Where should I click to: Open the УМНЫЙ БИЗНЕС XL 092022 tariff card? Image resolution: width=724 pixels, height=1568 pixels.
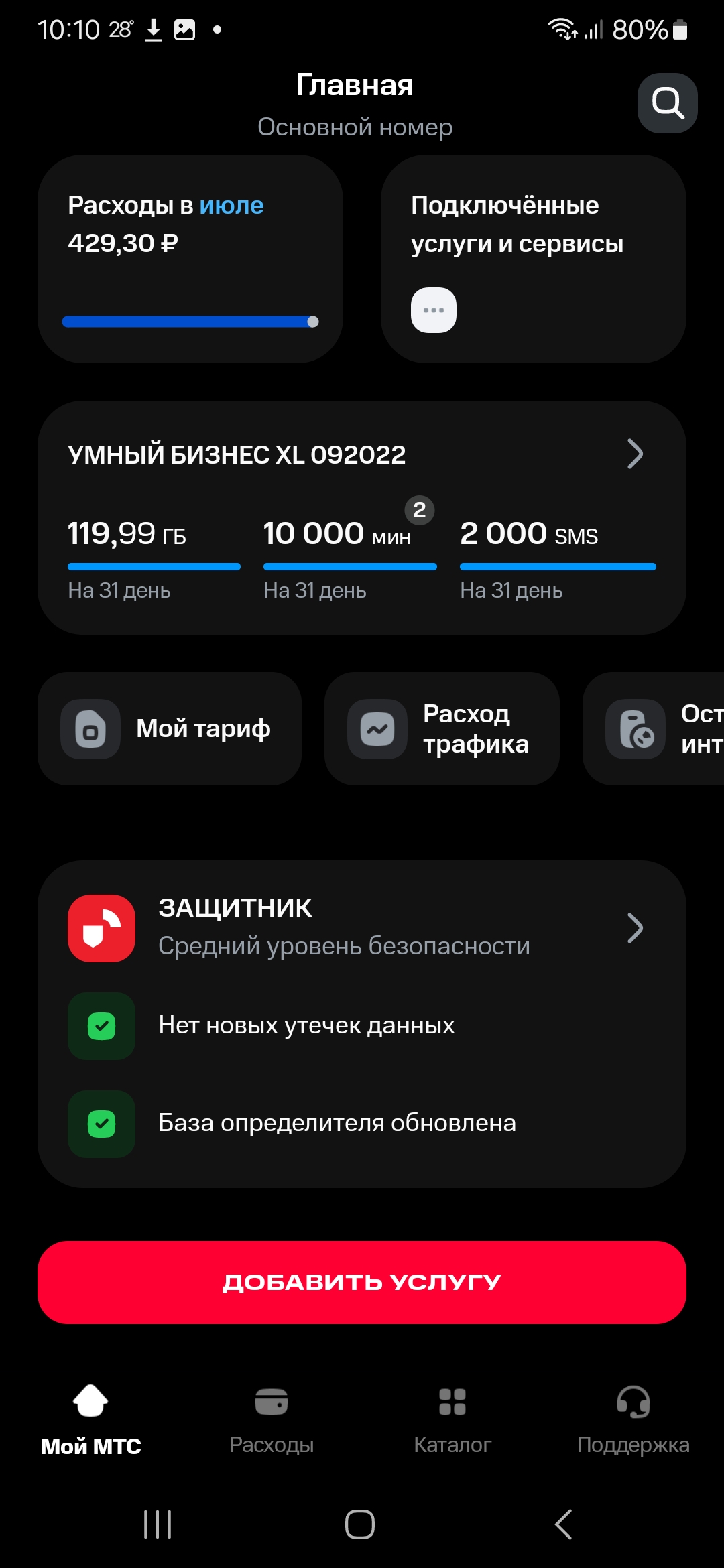point(362,518)
